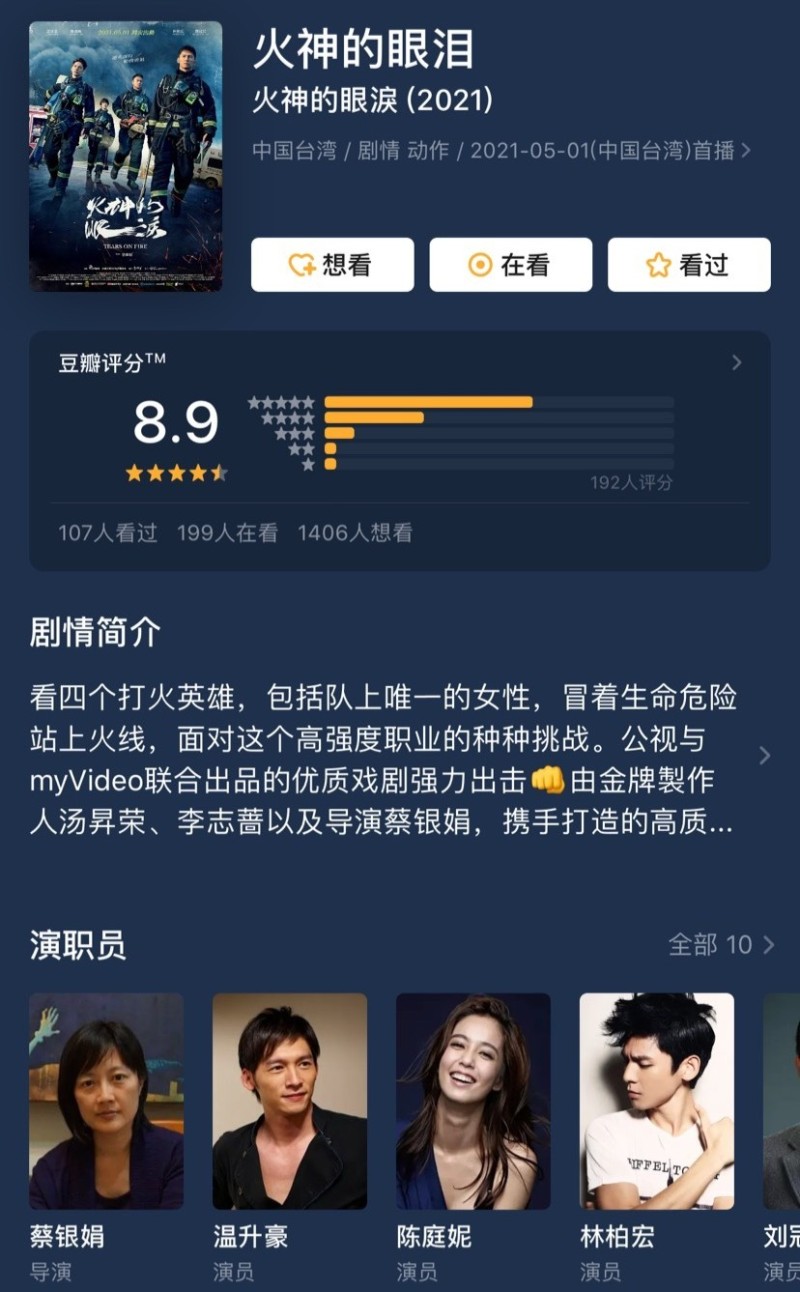Expand the full 剧情简介 synopsis
The width and height of the screenshot is (800, 1292).
pyautogui.click(x=764, y=755)
